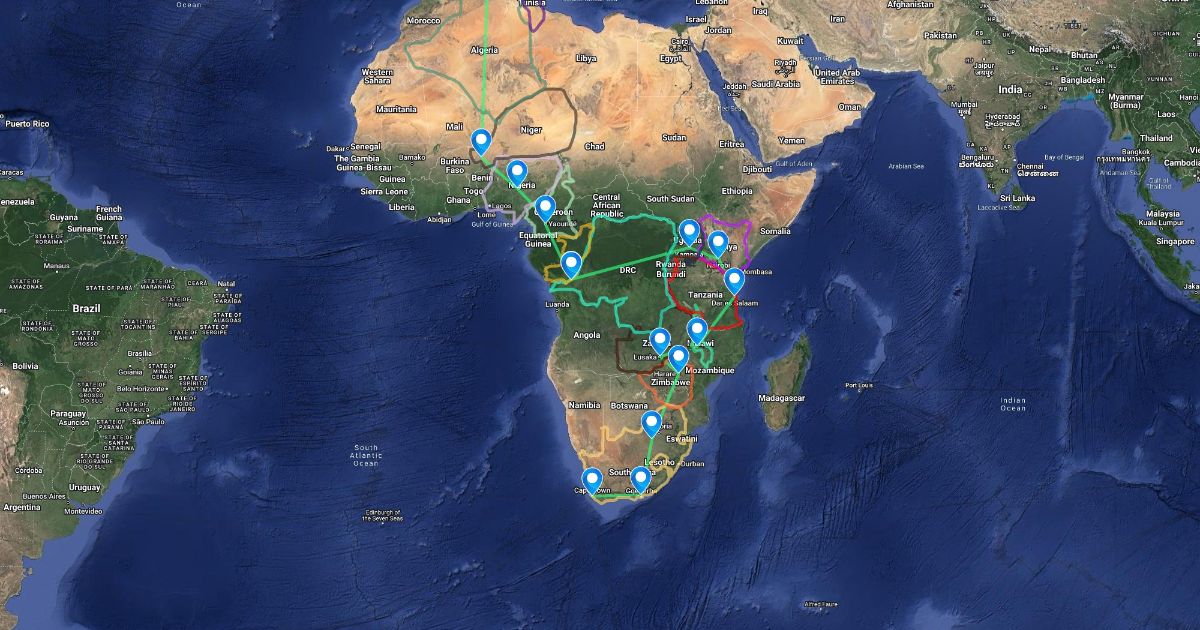Select the Uganda map marker
Image resolution: width=1200 pixels, height=630 pixels.
(688, 233)
